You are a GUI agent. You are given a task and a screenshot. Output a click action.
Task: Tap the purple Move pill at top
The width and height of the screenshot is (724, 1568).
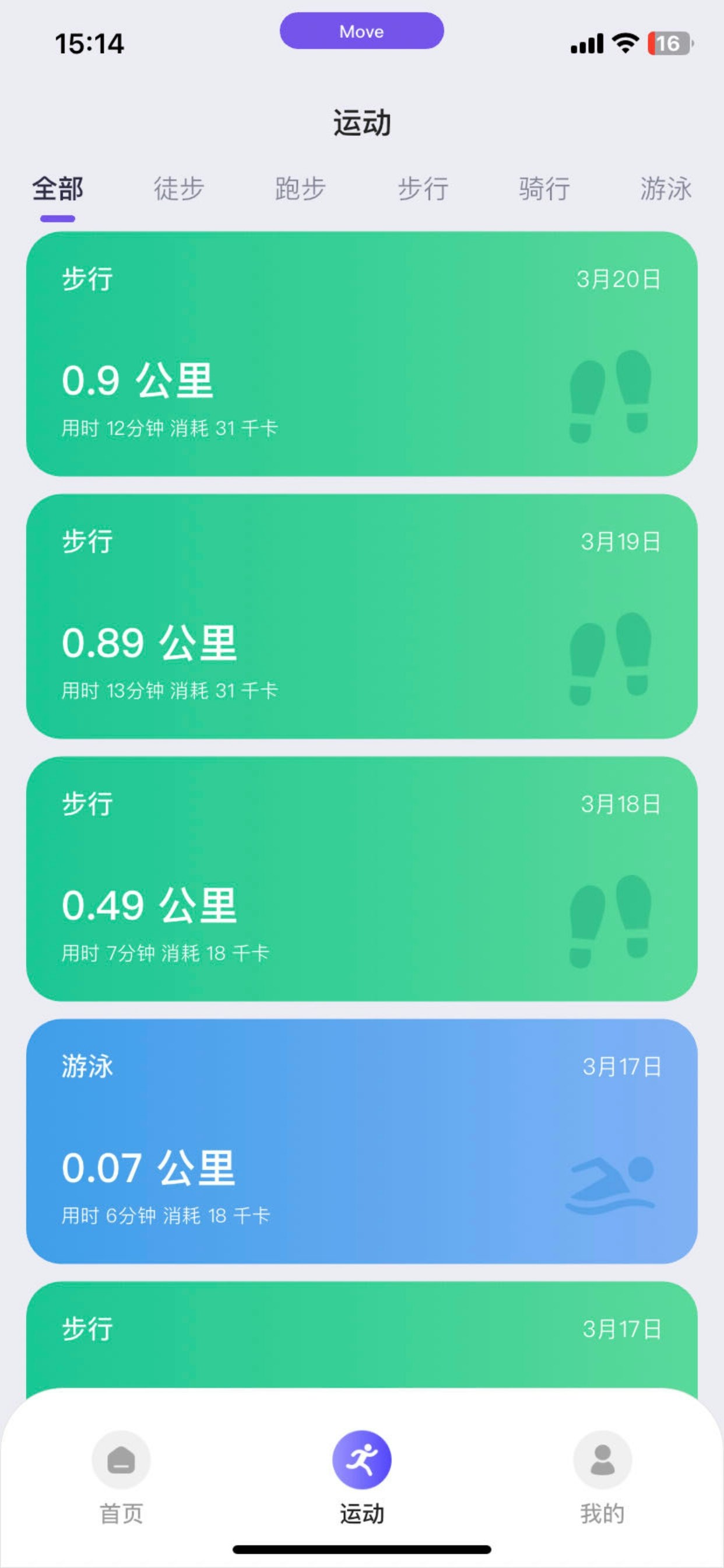361,31
